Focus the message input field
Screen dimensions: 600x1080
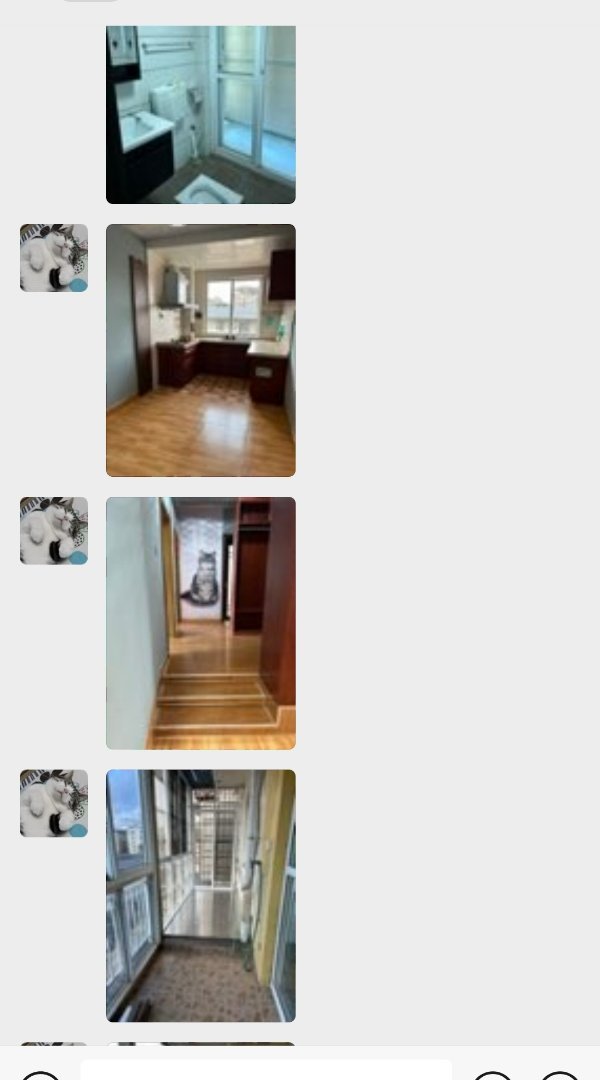[x=266, y=1070]
